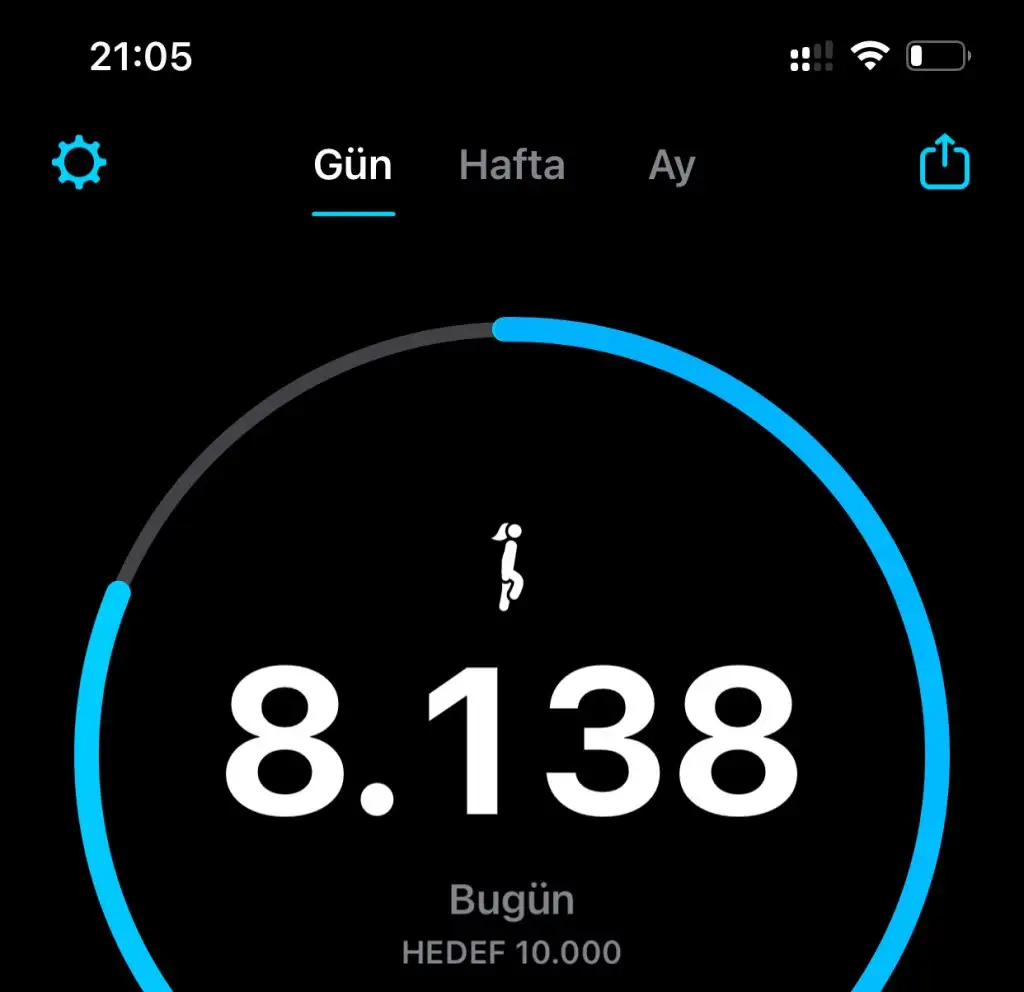Share today's step count
Image resolution: width=1024 pixels, height=992 pixels.
(x=944, y=164)
